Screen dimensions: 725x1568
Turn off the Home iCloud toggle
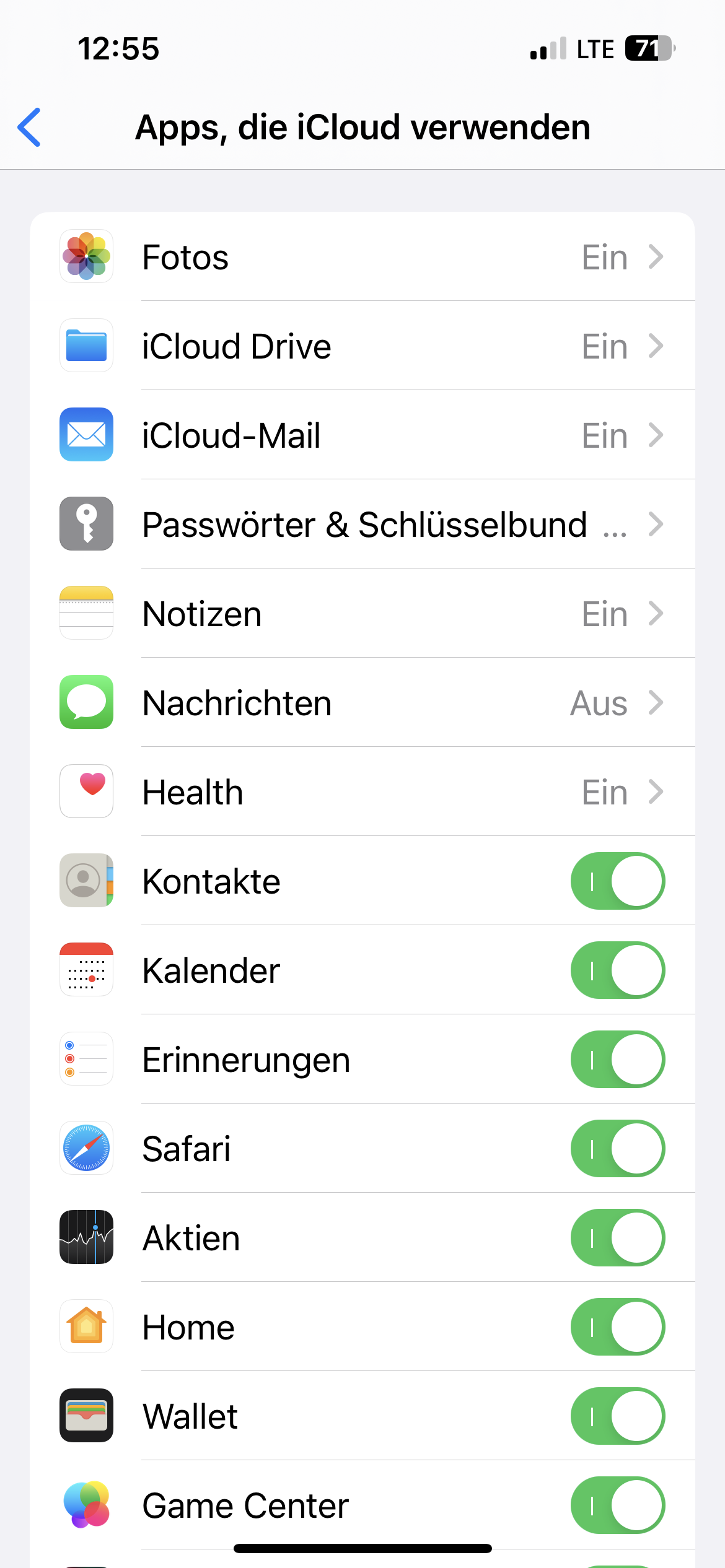[x=617, y=1327]
